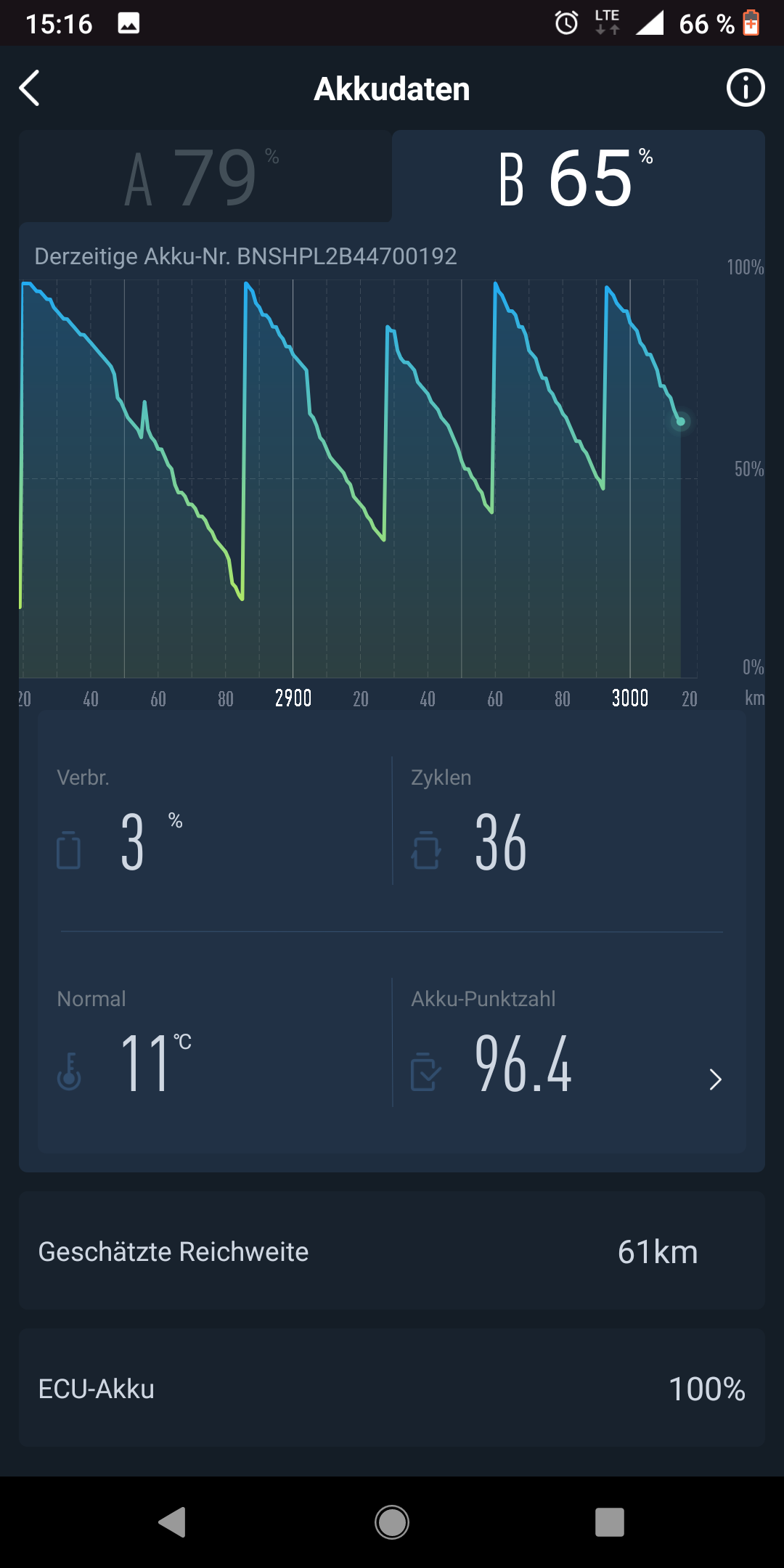Switch to battery A 79% tab
Viewport: 784px width, 1568px height.
pos(205,177)
